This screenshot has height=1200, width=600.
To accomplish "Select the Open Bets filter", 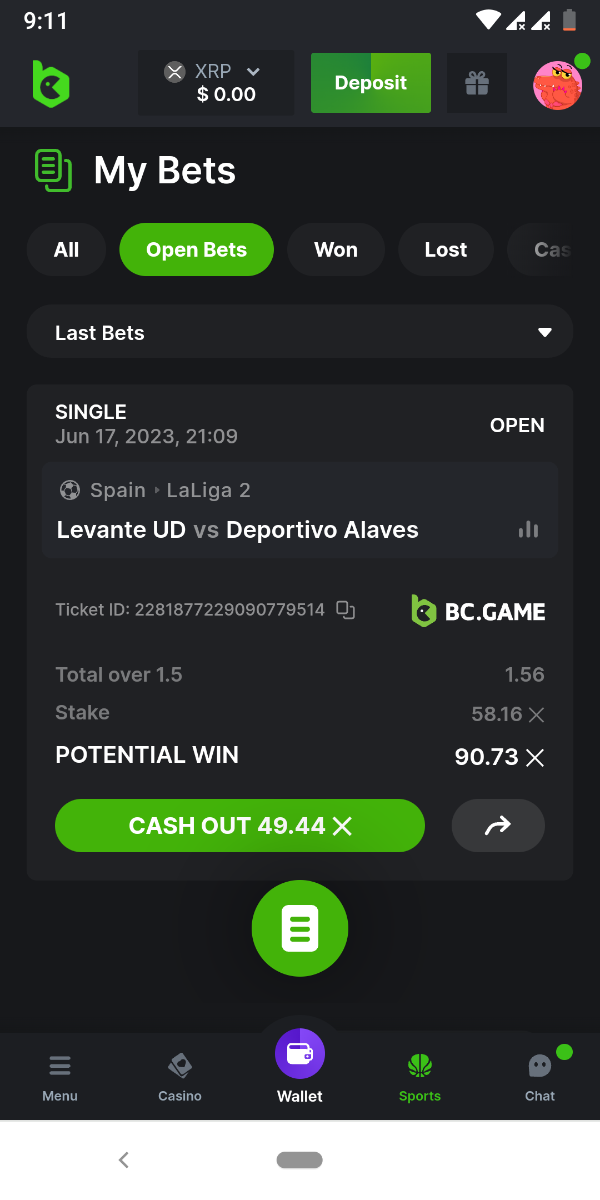I will [x=196, y=250].
